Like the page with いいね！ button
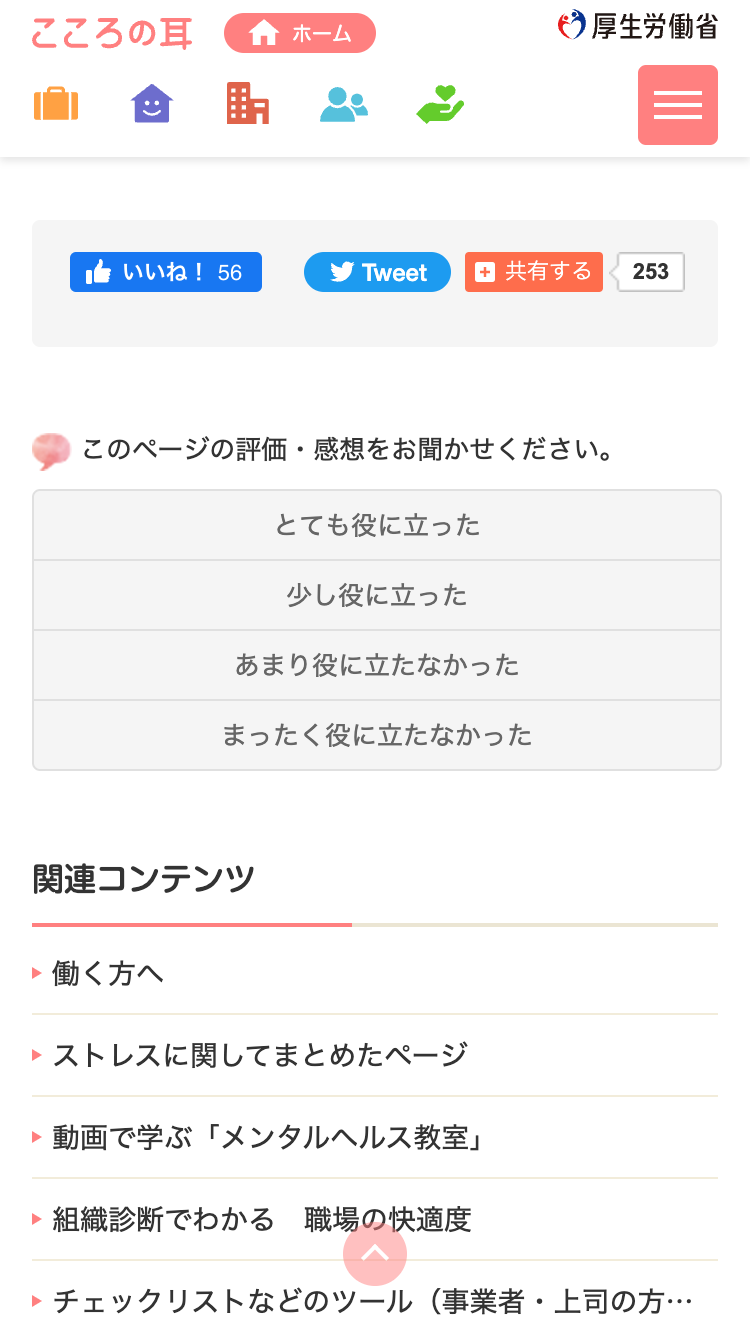 tap(166, 272)
